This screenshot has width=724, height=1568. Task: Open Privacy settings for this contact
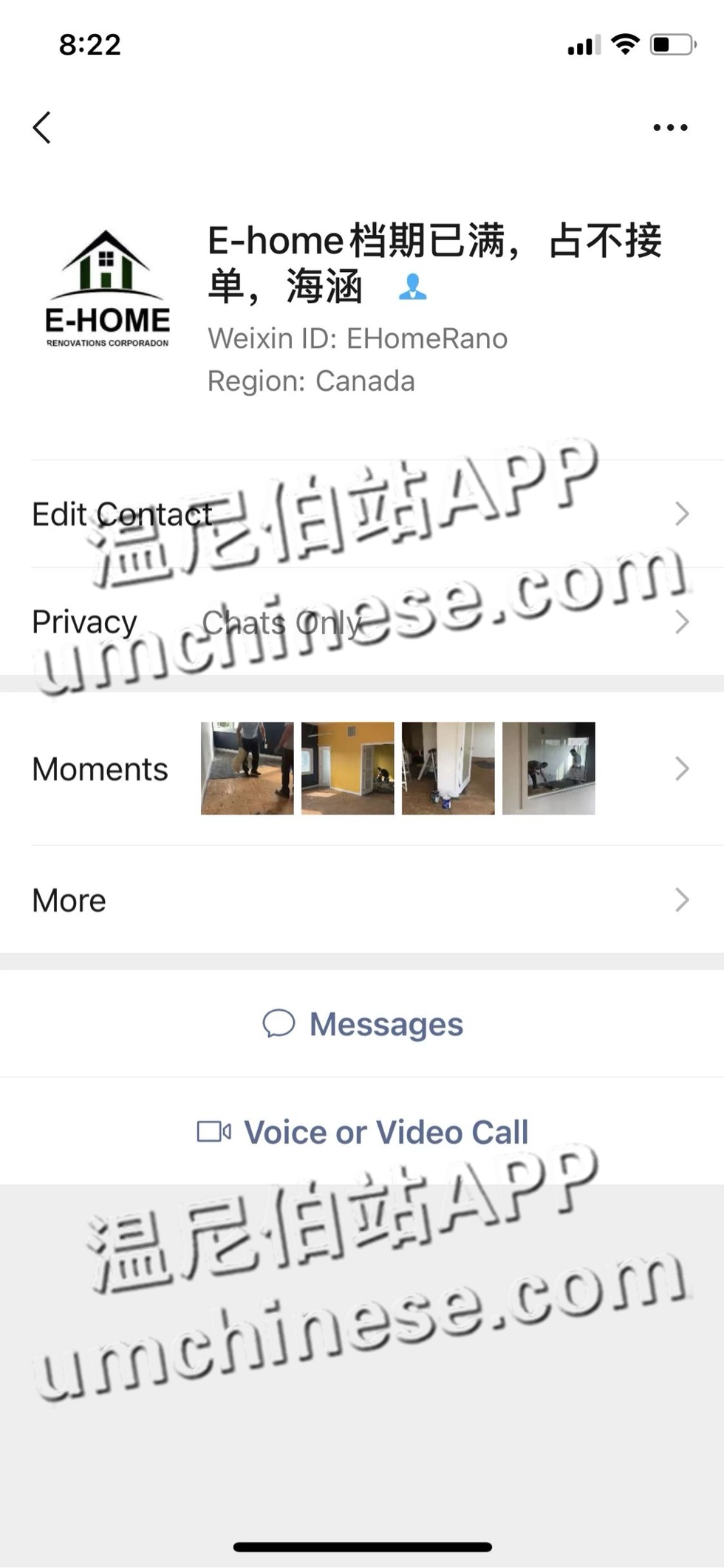(361, 622)
